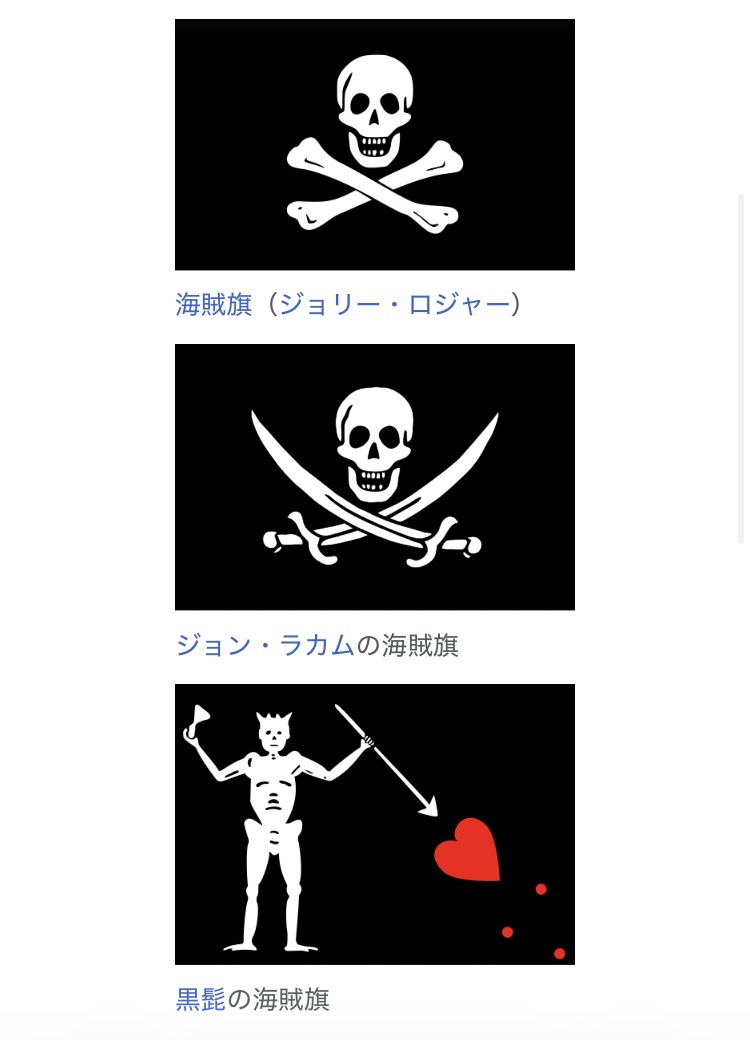View John Rackham's crossed-swords flag image
Image resolution: width=750 pixels, height=1040 pixels.
click(374, 477)
